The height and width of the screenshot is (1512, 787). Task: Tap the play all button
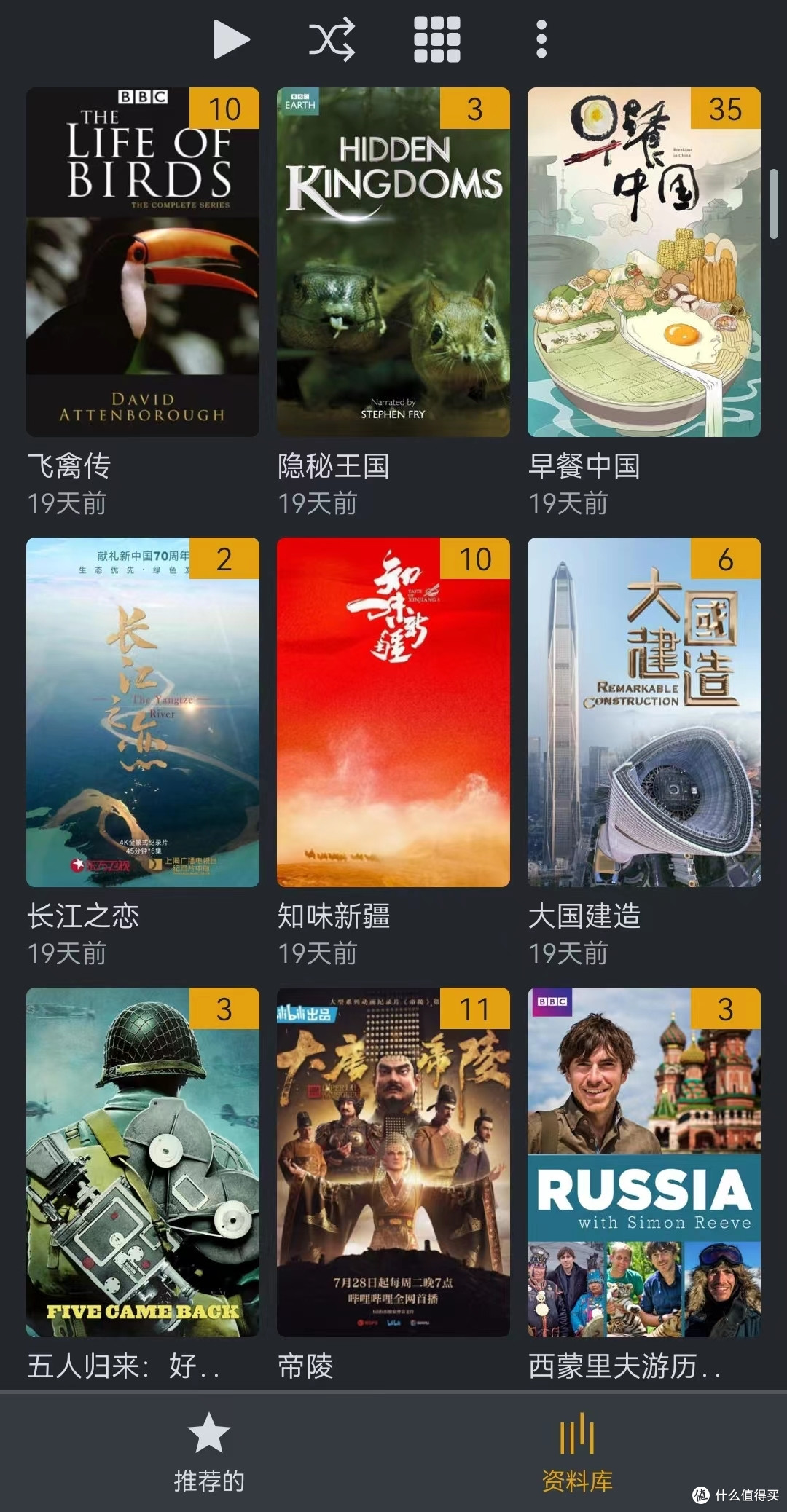pyautogui.click(x=232, y=39)
